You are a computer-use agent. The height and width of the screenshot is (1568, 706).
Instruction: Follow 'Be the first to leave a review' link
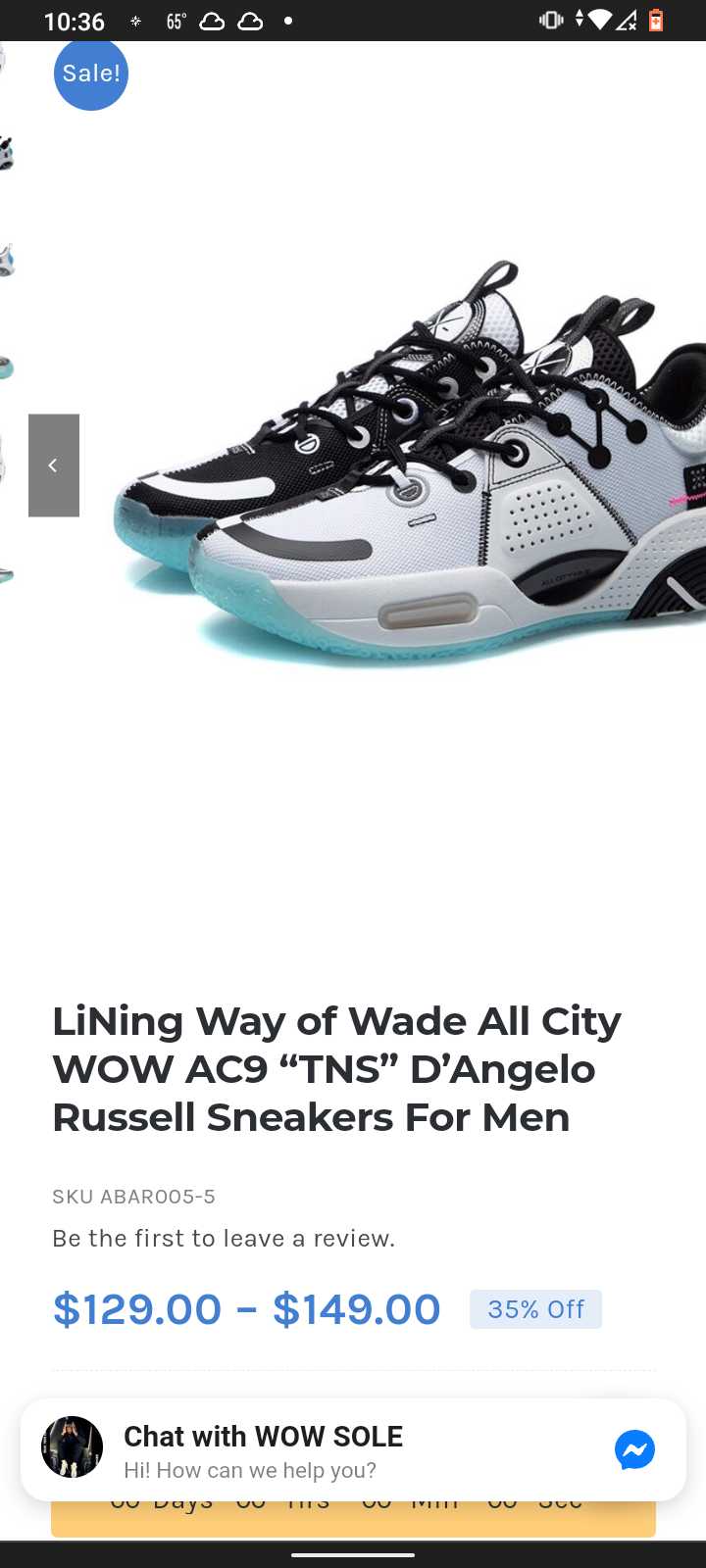point(224,1239)
